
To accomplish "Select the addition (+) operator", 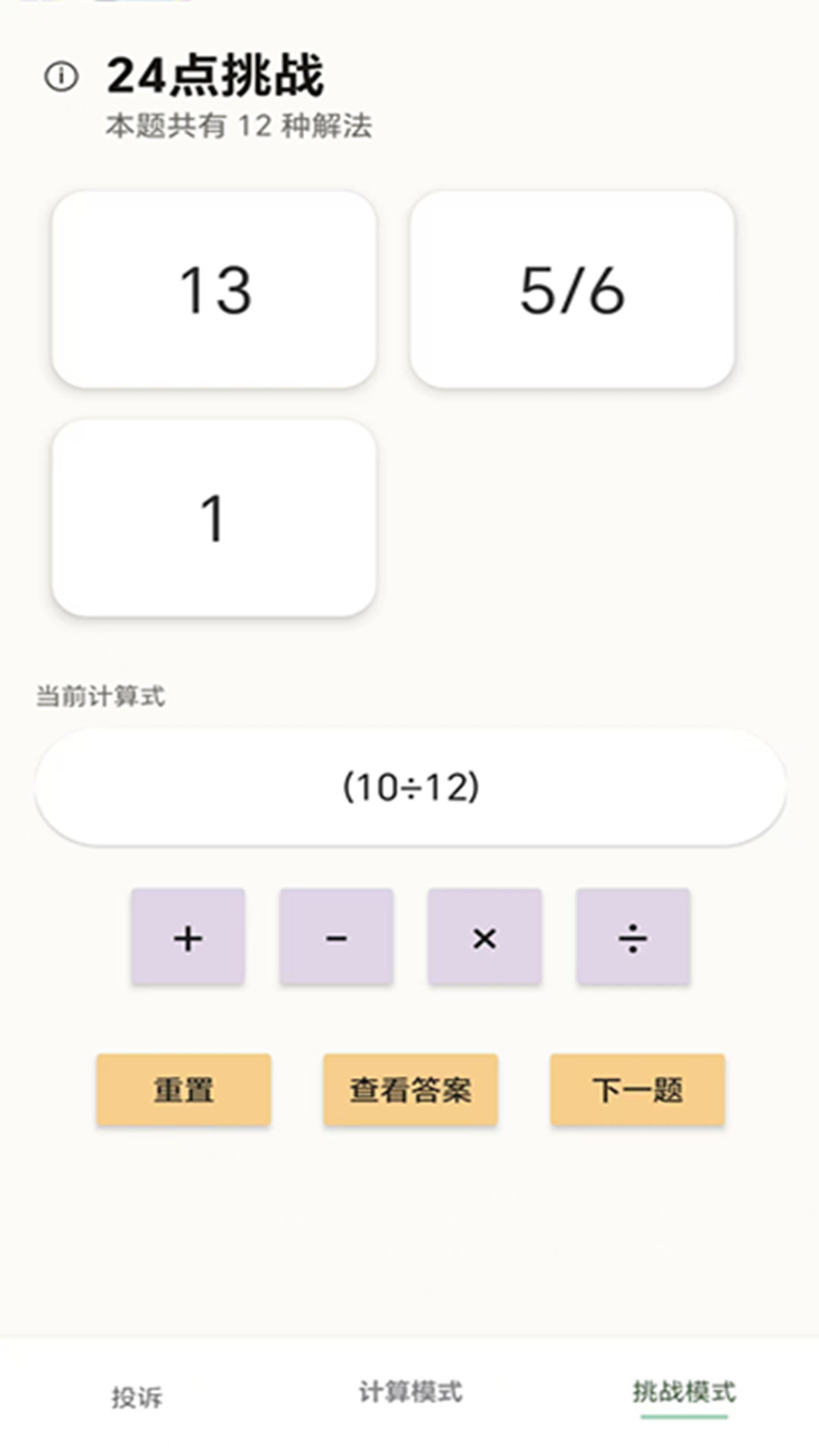I will coord(189,937).
